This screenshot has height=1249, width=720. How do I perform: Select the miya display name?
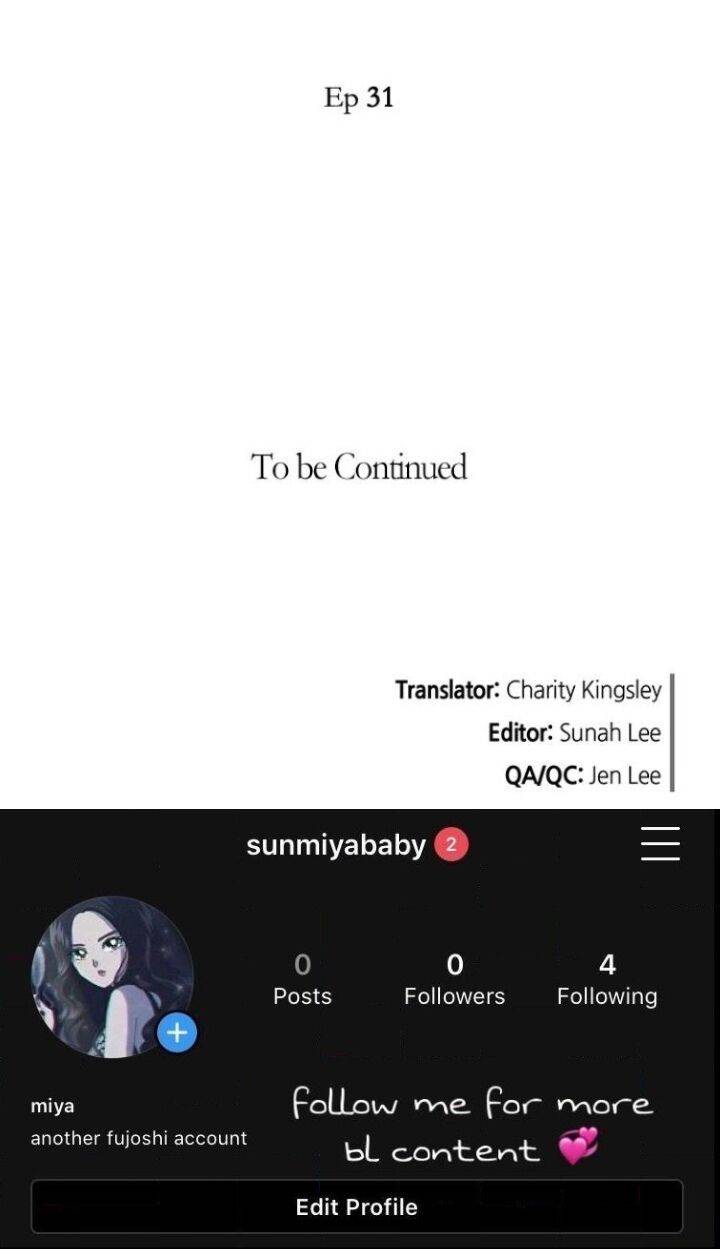coord(52,1106)
